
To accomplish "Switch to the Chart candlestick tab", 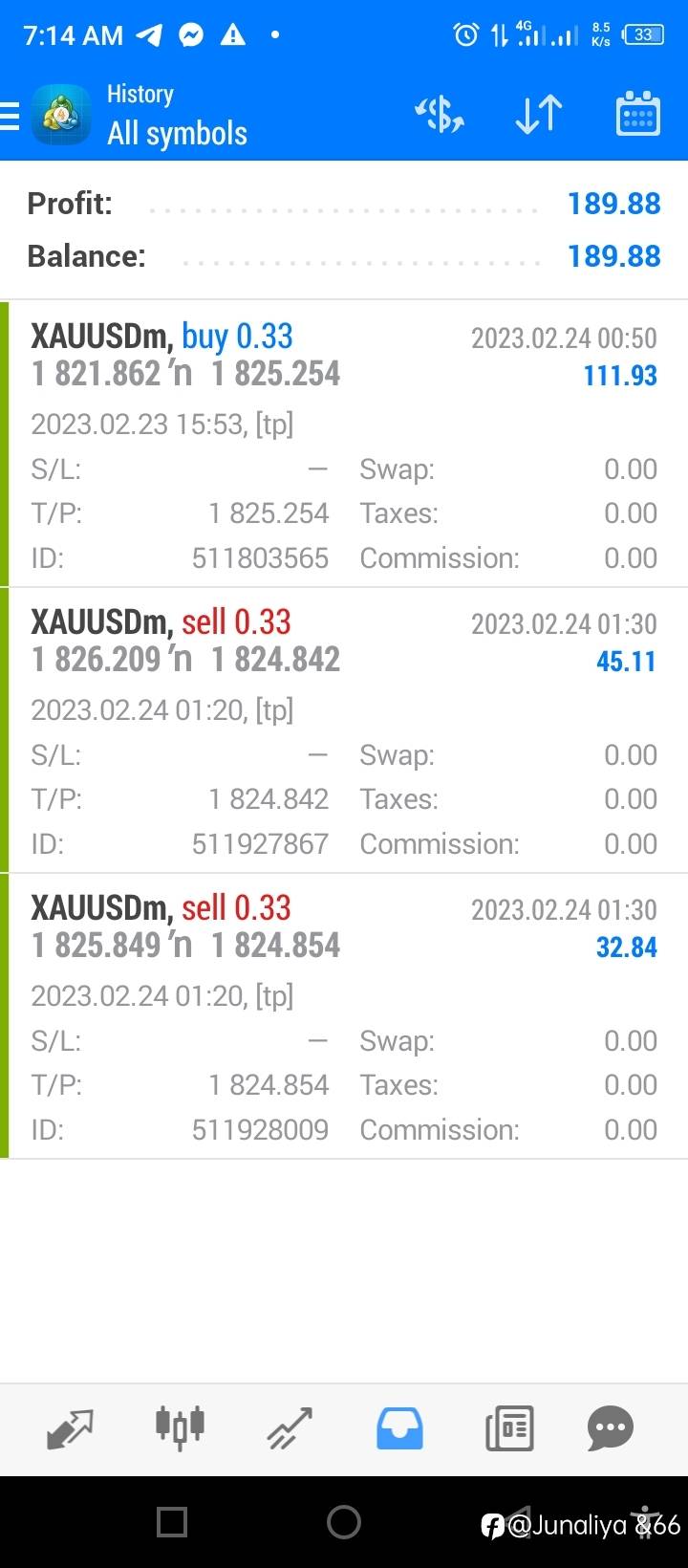I will coord(181,1428).
